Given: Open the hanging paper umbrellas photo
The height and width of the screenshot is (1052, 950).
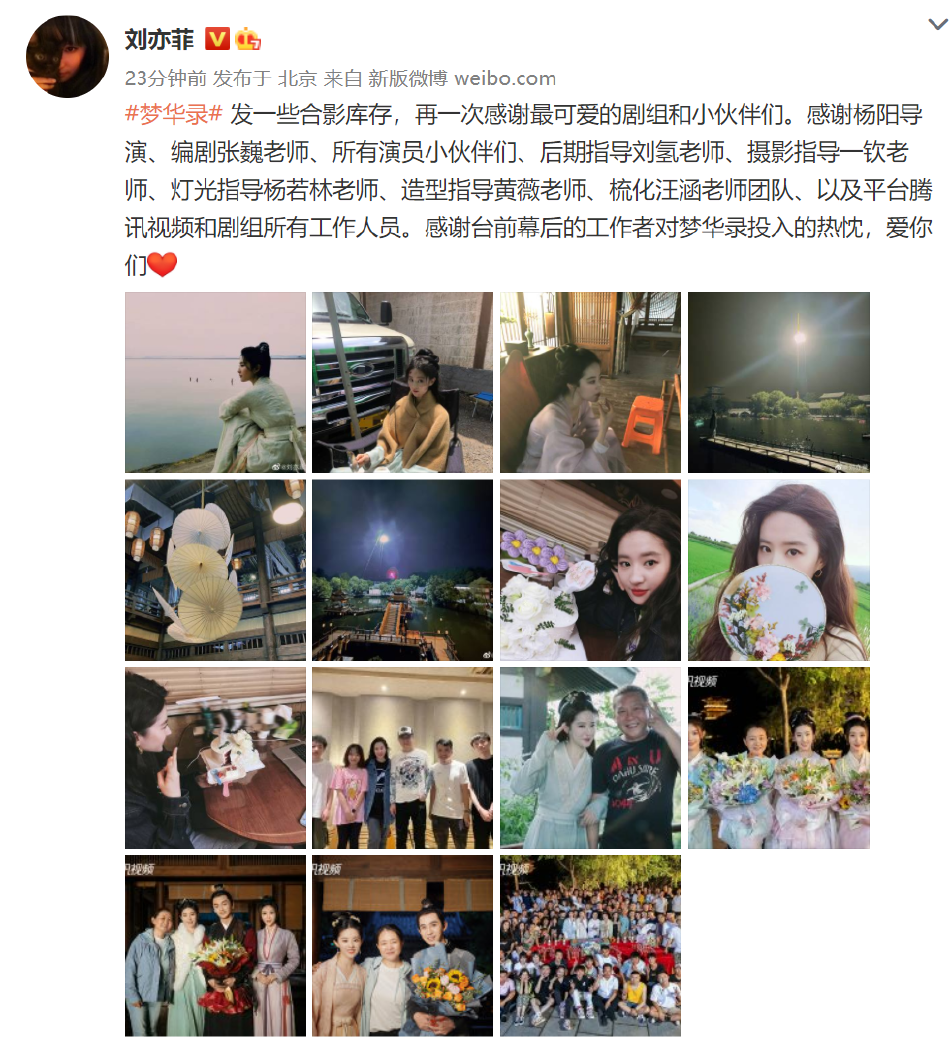Looking at the screenshot, I should coord(215,570).
